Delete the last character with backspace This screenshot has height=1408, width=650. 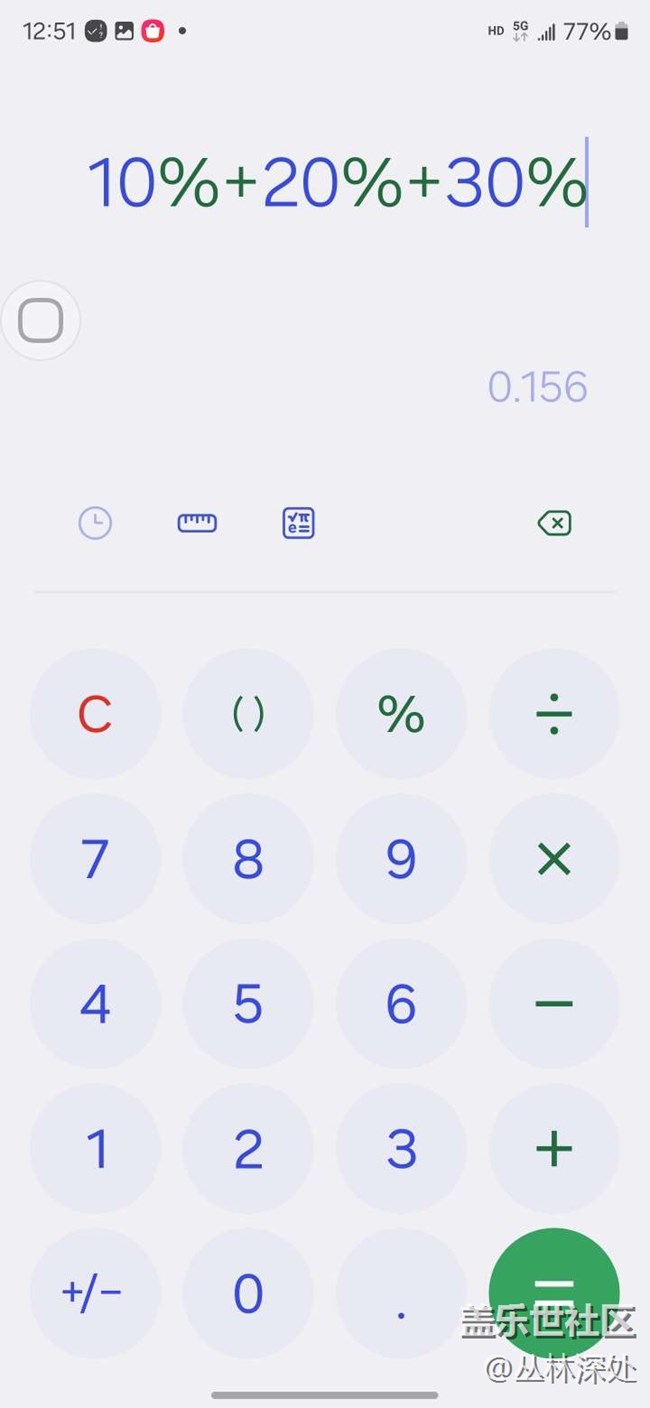point(554,523)
